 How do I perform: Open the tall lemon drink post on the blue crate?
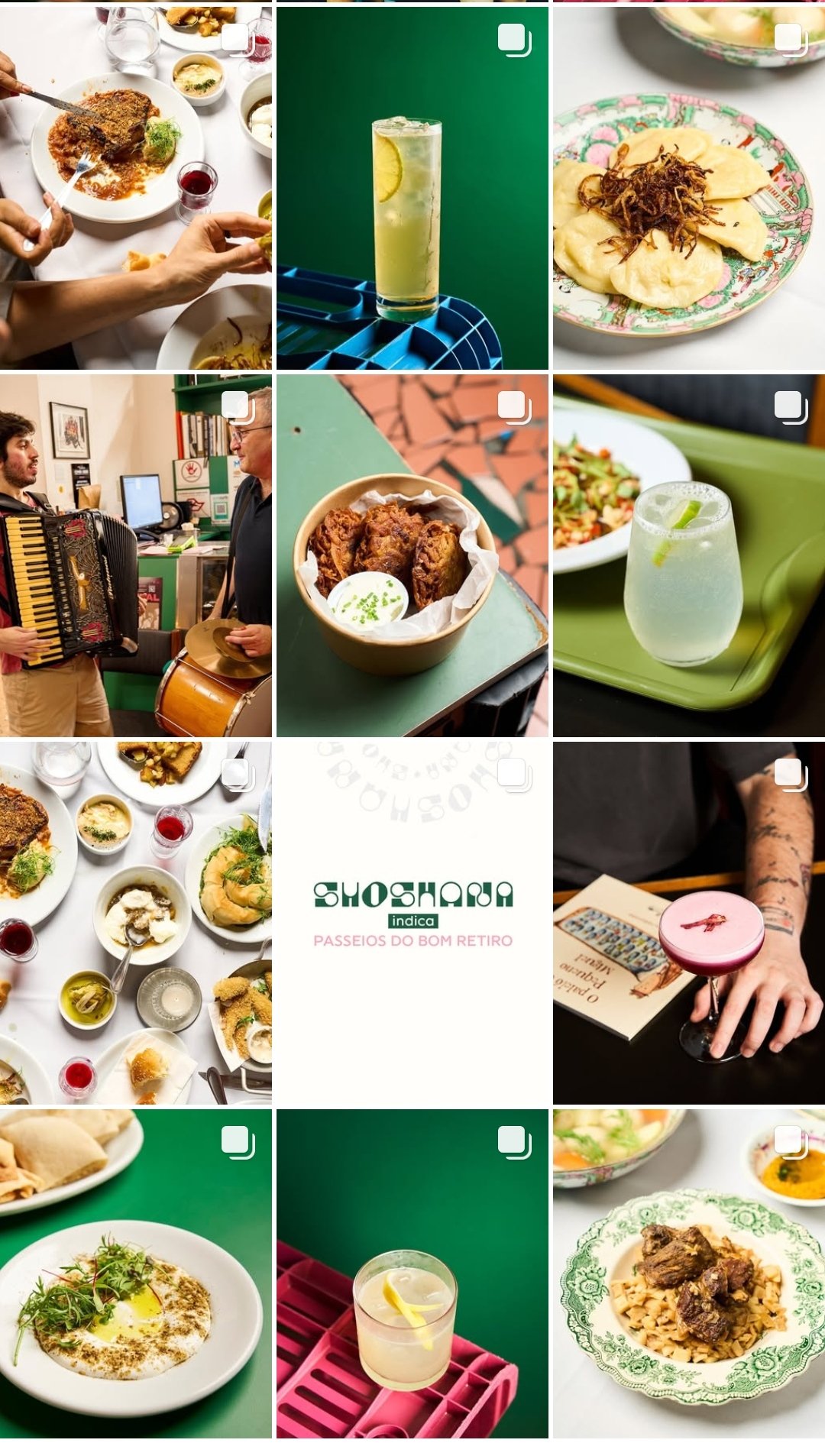412,188
